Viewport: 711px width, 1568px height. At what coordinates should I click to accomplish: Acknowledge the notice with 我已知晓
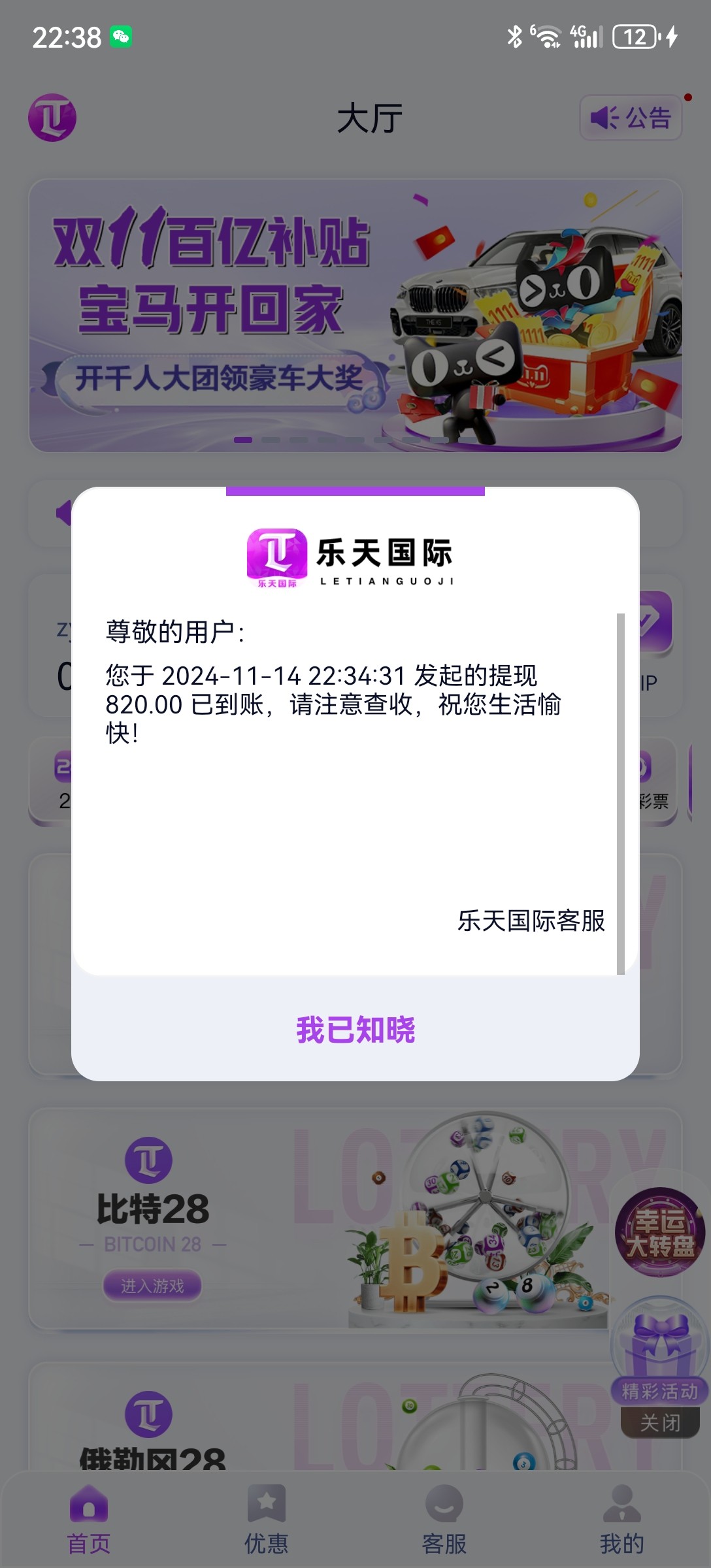tap(355, 1030)
